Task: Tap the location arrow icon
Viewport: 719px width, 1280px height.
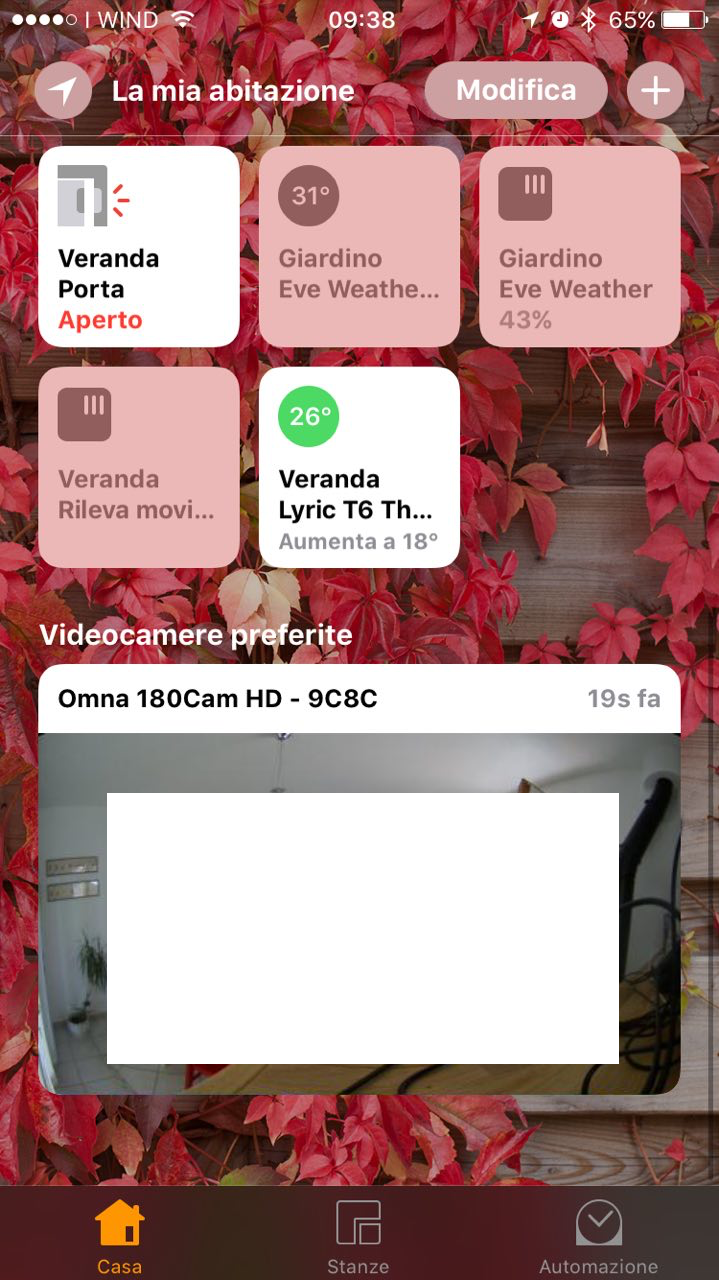Action: (63, 91)
